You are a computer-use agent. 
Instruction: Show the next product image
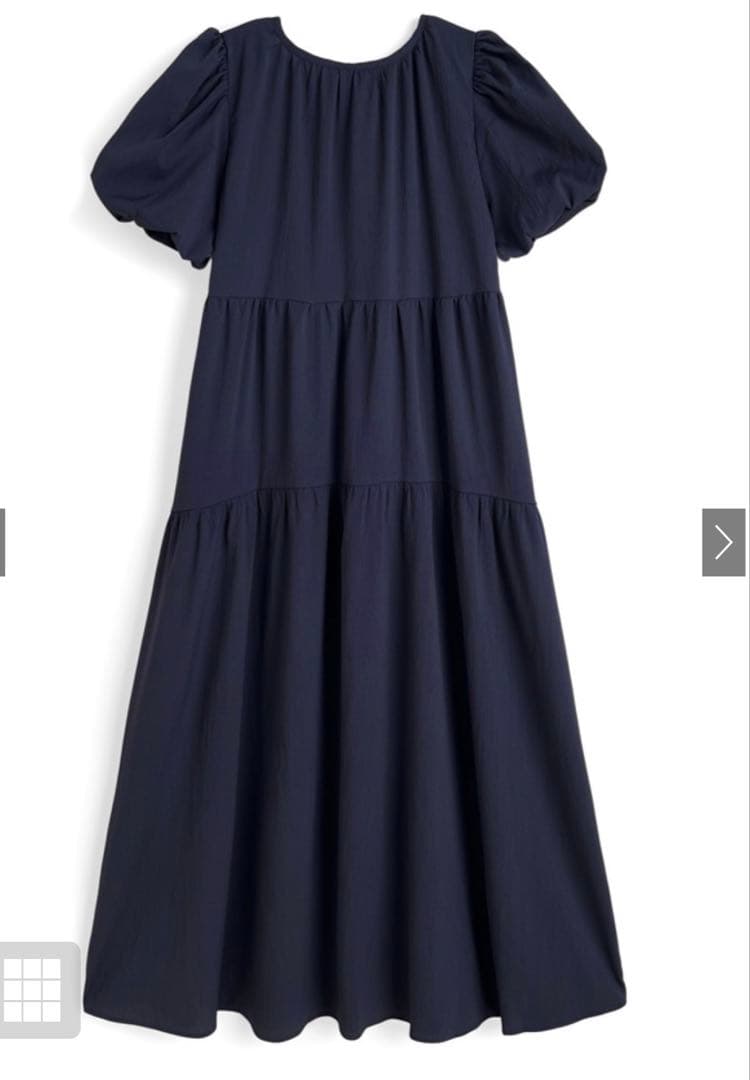coord(723,542)
